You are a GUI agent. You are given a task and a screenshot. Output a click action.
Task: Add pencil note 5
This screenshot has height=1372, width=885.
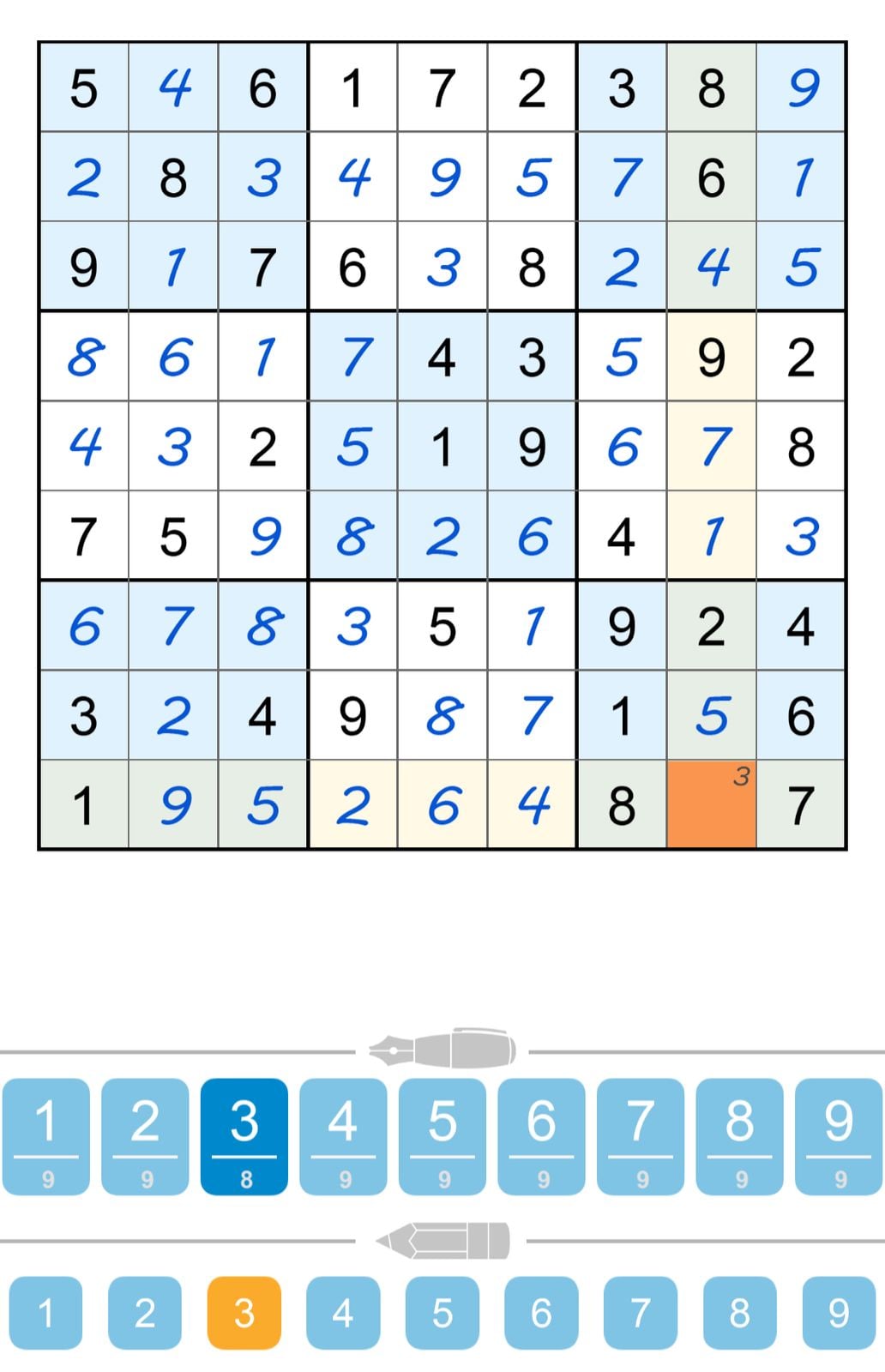click(442, 1313)
